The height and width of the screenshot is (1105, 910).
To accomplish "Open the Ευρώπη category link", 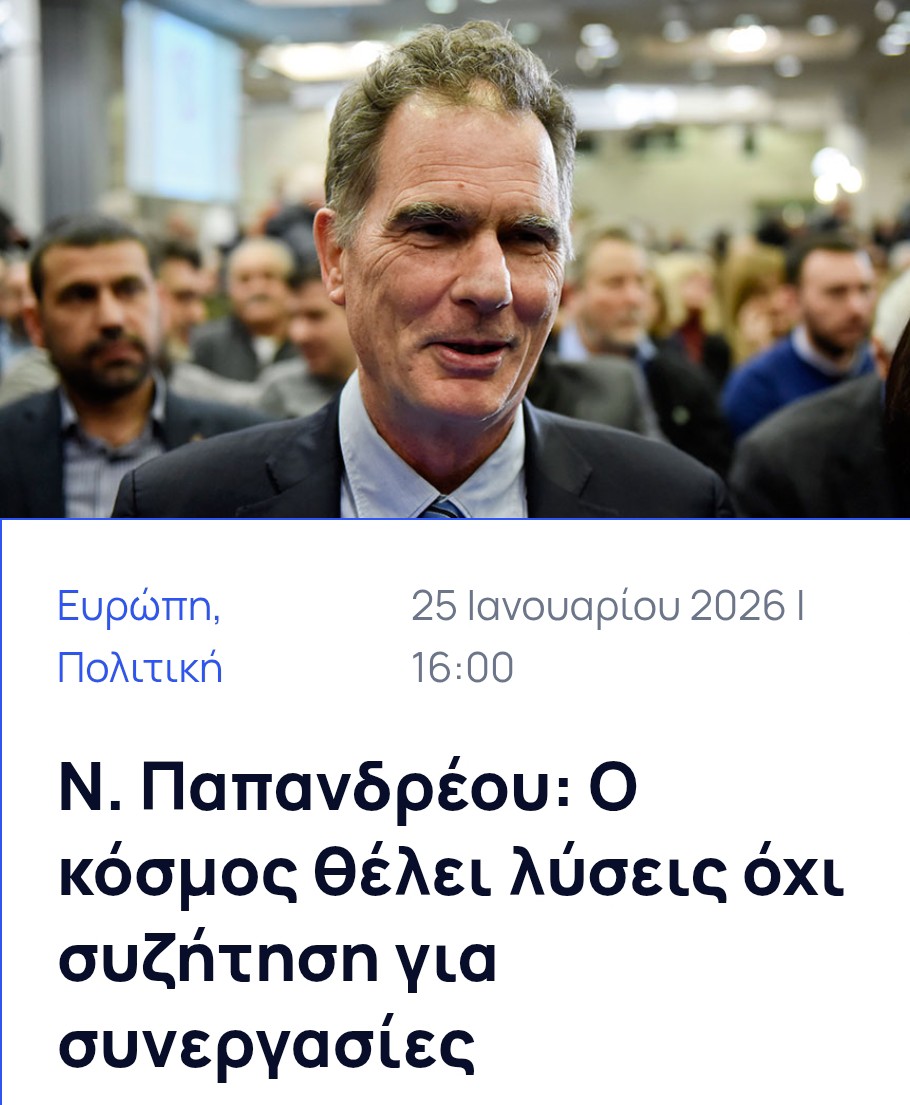I will [x=136, y=607].
